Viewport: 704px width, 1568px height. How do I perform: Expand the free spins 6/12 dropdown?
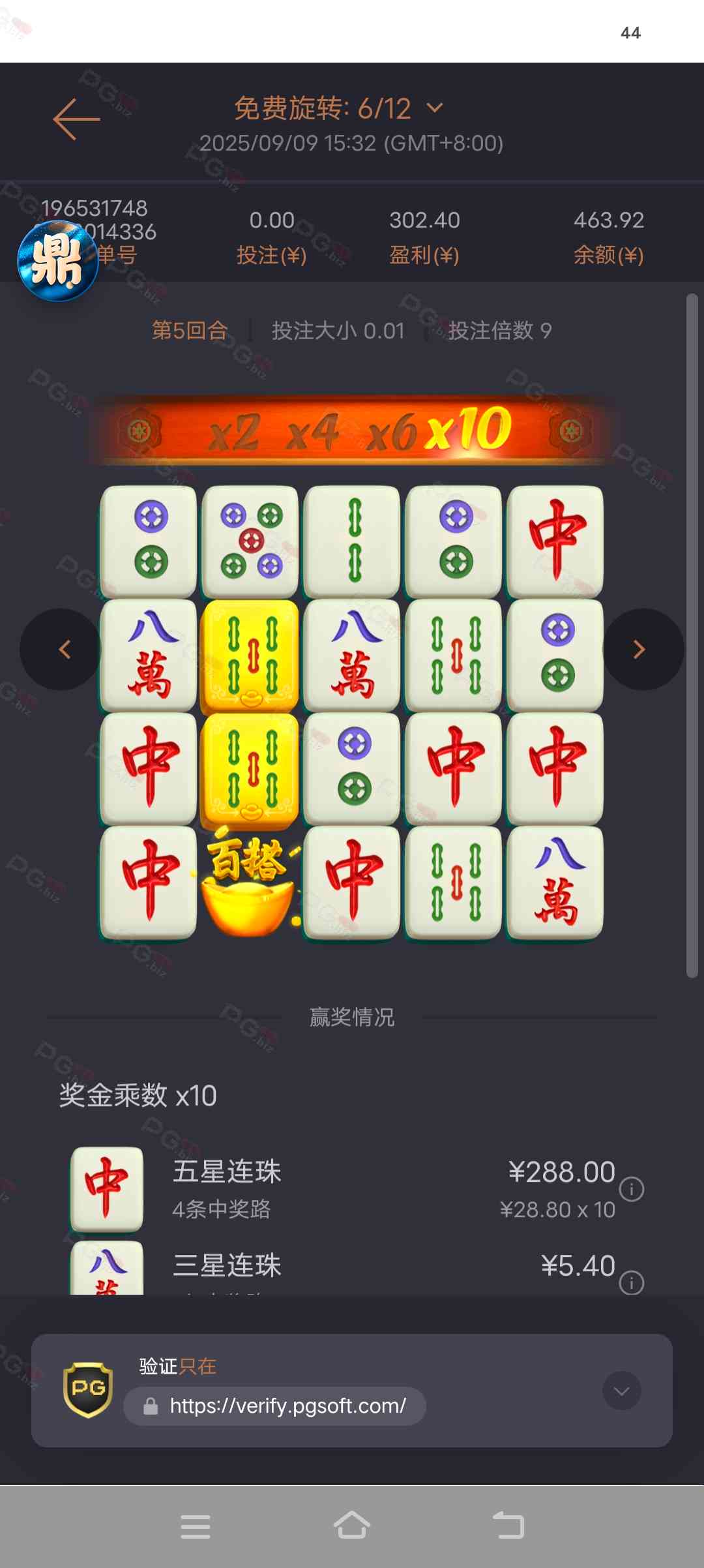coord(435,108)
